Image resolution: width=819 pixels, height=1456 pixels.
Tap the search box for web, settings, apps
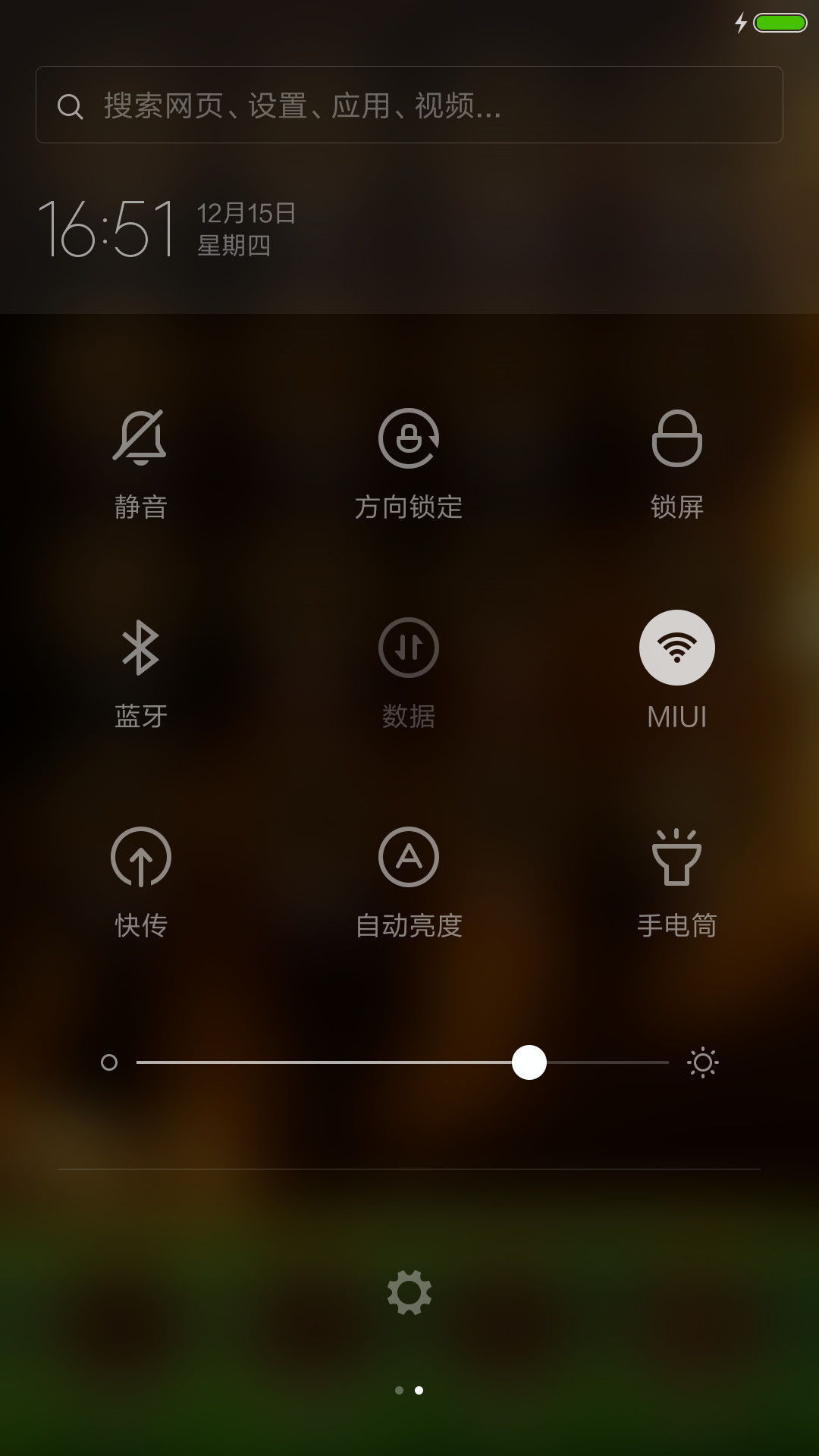tap(409, 105)
